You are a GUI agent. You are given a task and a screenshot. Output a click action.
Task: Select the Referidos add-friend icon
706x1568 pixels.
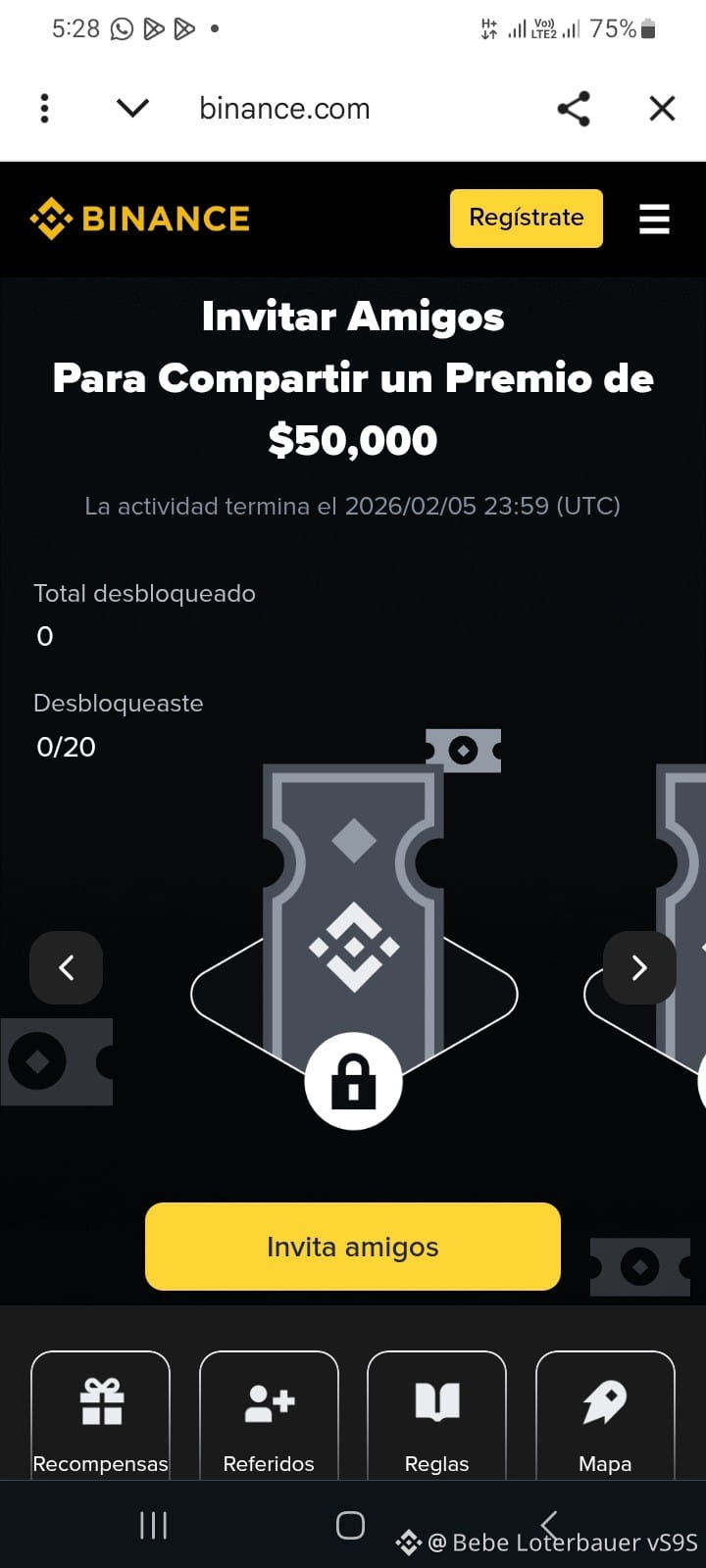pyautogui.click(x=269, y=1403)
